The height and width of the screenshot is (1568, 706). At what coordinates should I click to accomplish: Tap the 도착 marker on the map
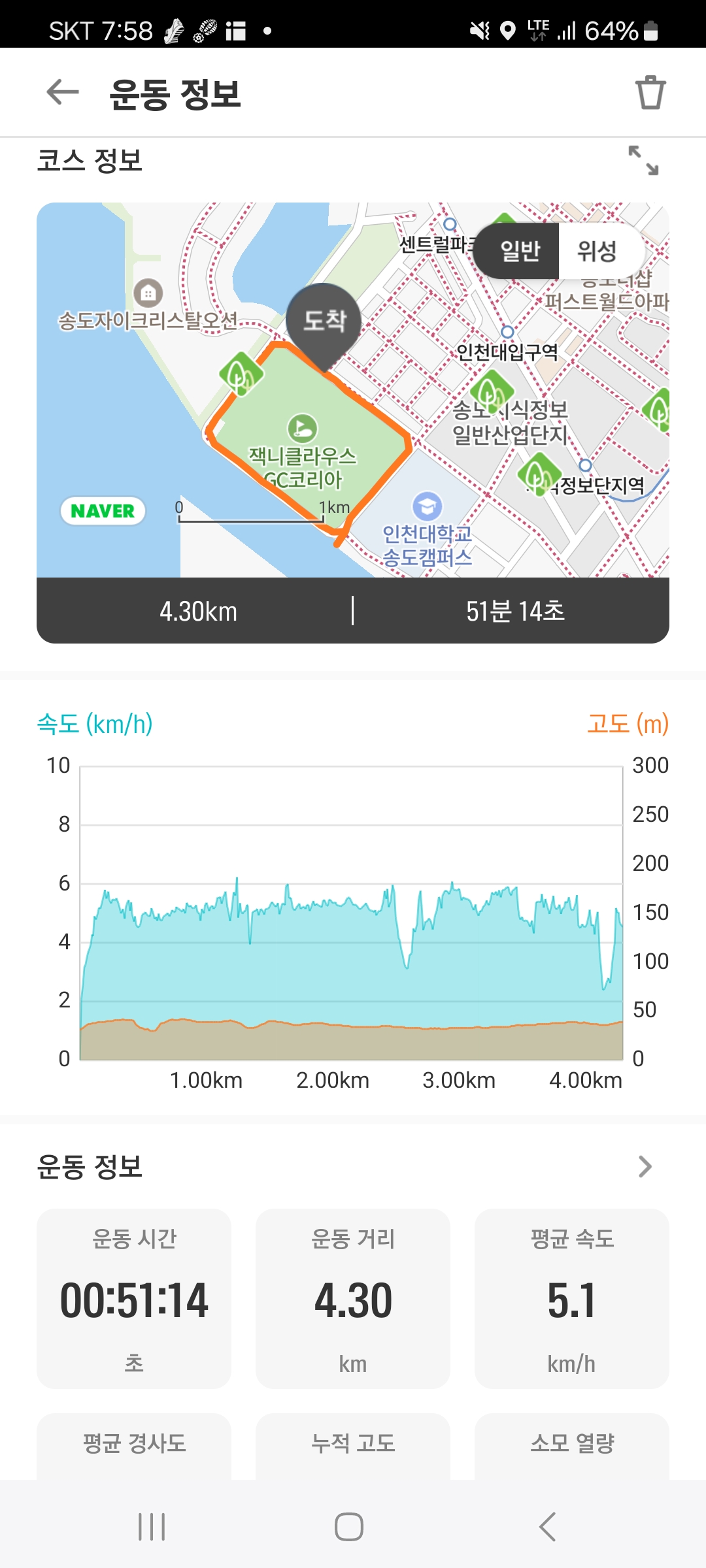coord(324,322)
